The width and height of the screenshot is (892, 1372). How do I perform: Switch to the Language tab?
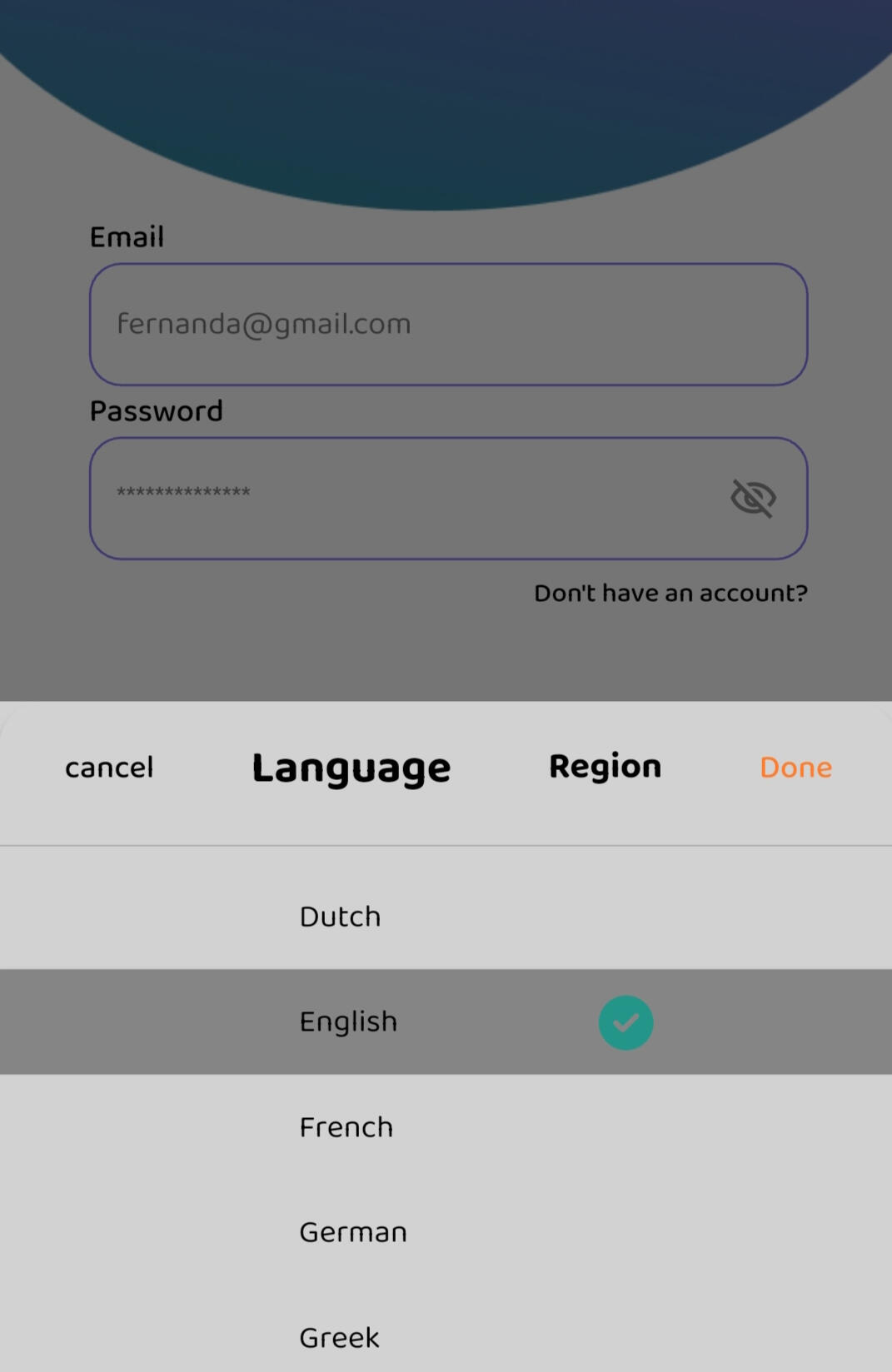click(x=351, y=768)
